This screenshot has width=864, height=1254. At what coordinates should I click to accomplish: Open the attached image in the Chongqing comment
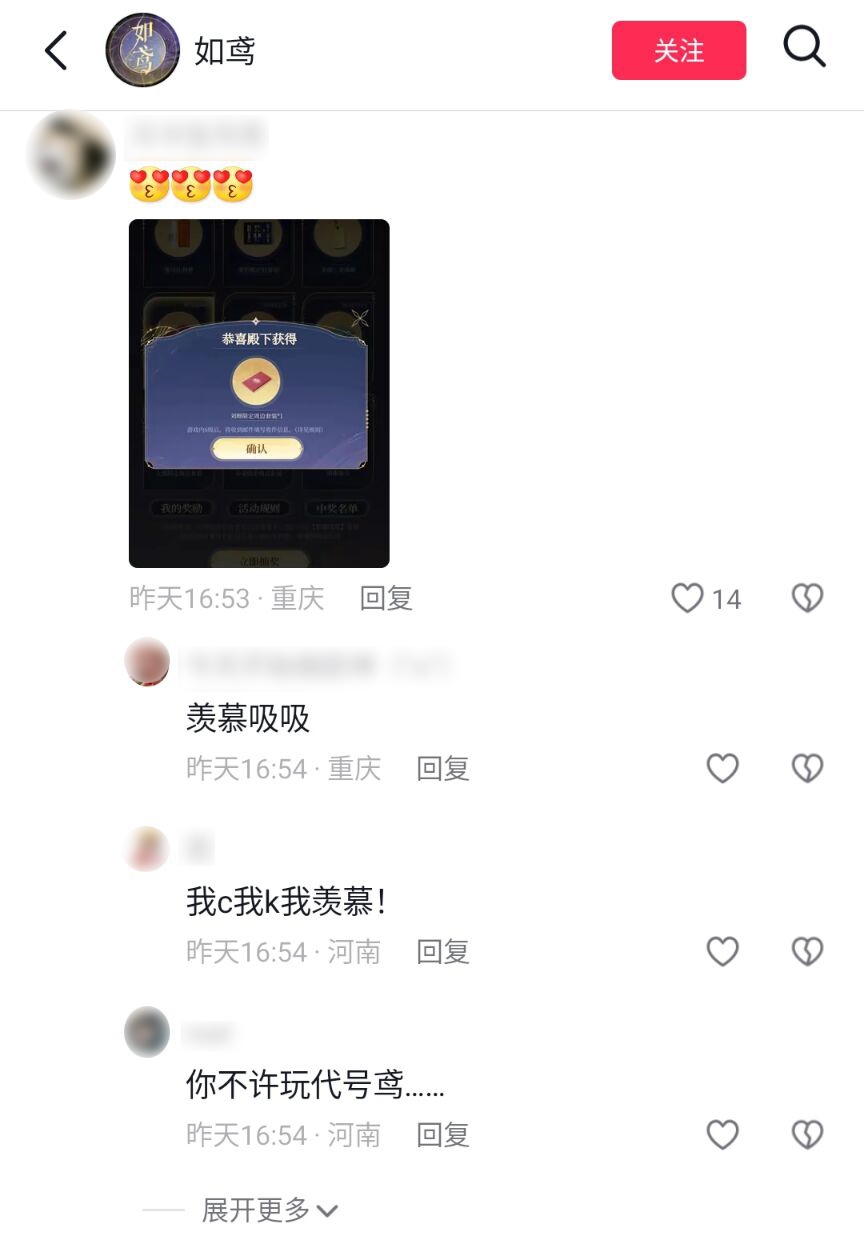pyautogui.click(x=259, y=393)
